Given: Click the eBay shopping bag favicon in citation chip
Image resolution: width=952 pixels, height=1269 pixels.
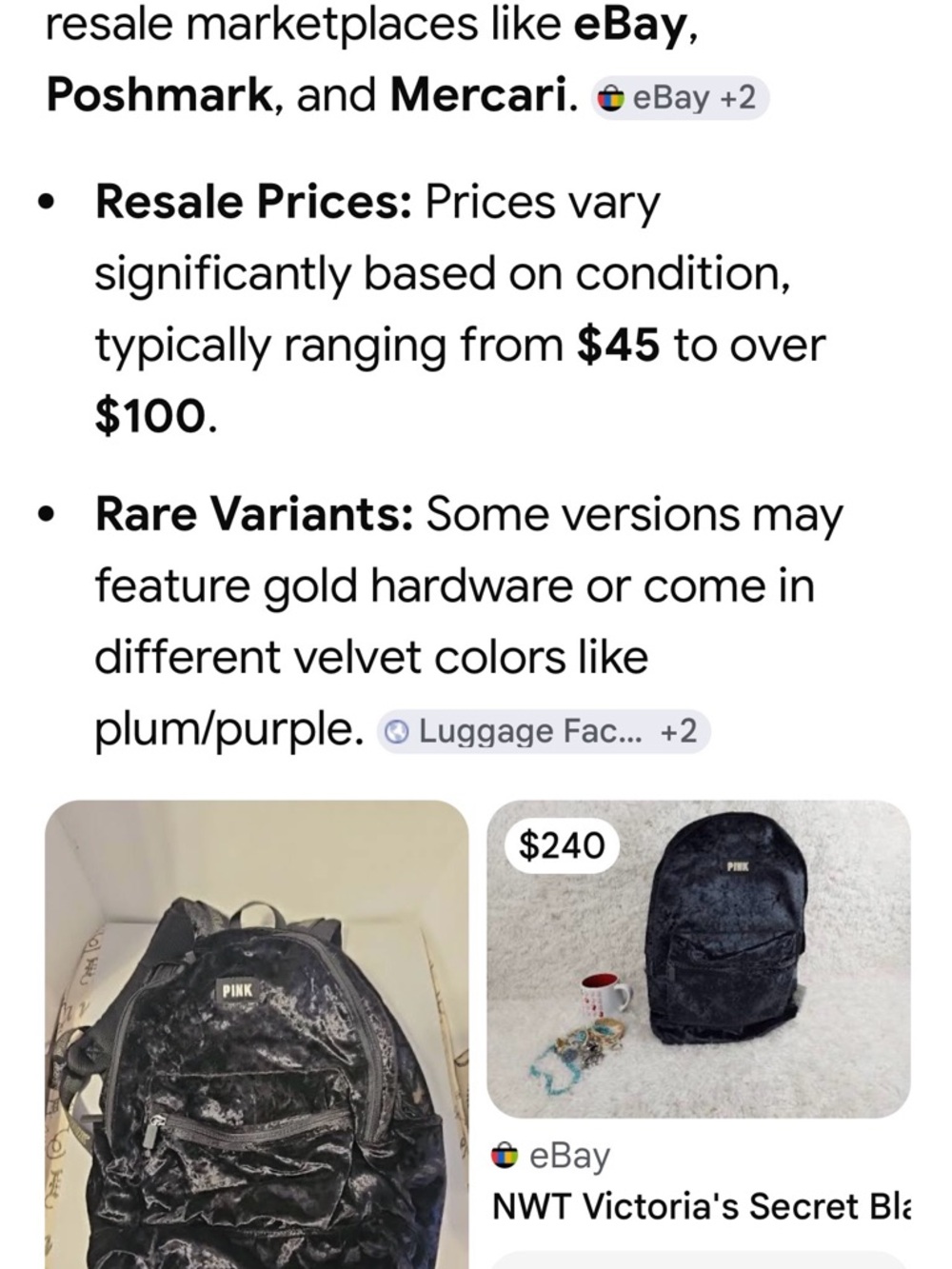Looking at the screenshot, I should pos(610,96).
